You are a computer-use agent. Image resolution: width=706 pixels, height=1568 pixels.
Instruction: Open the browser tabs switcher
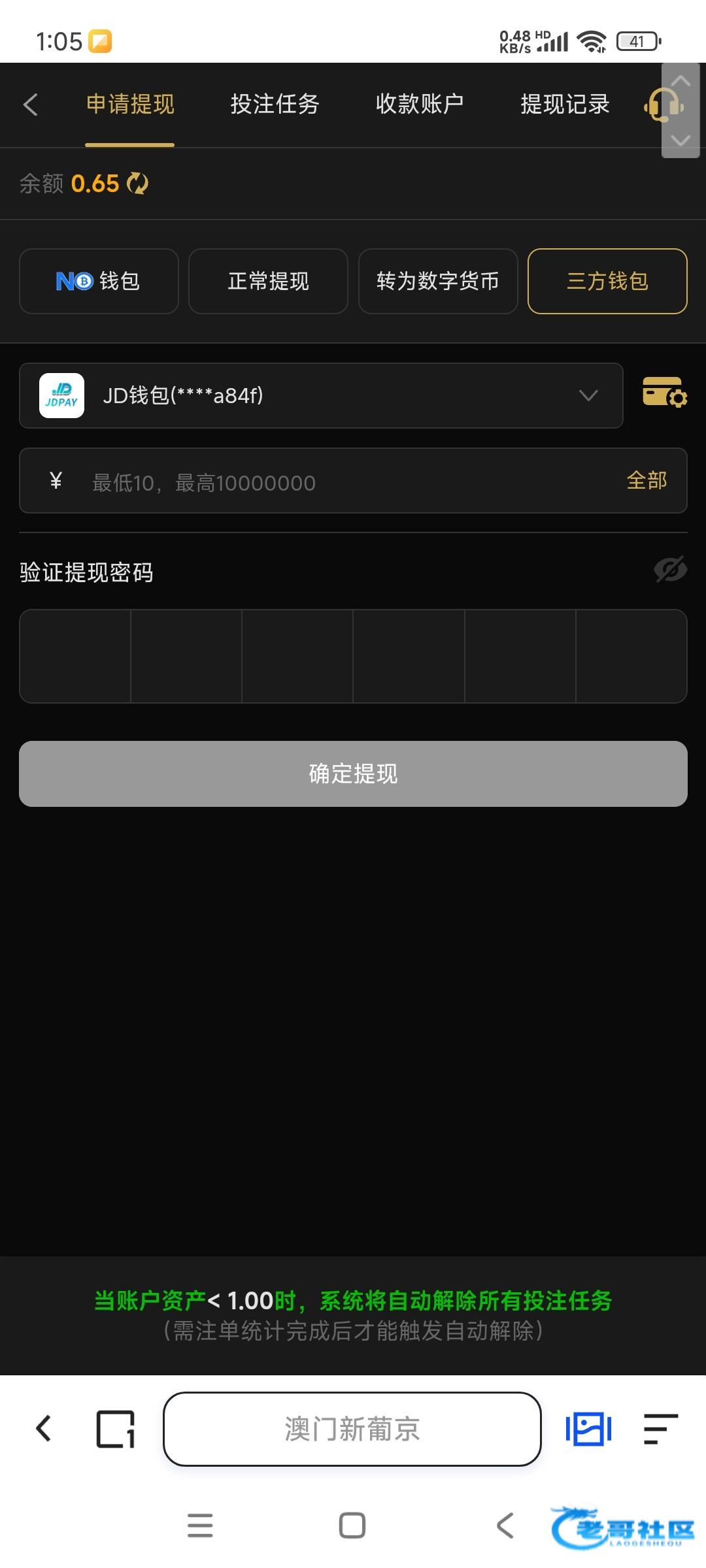(116, 1429)
